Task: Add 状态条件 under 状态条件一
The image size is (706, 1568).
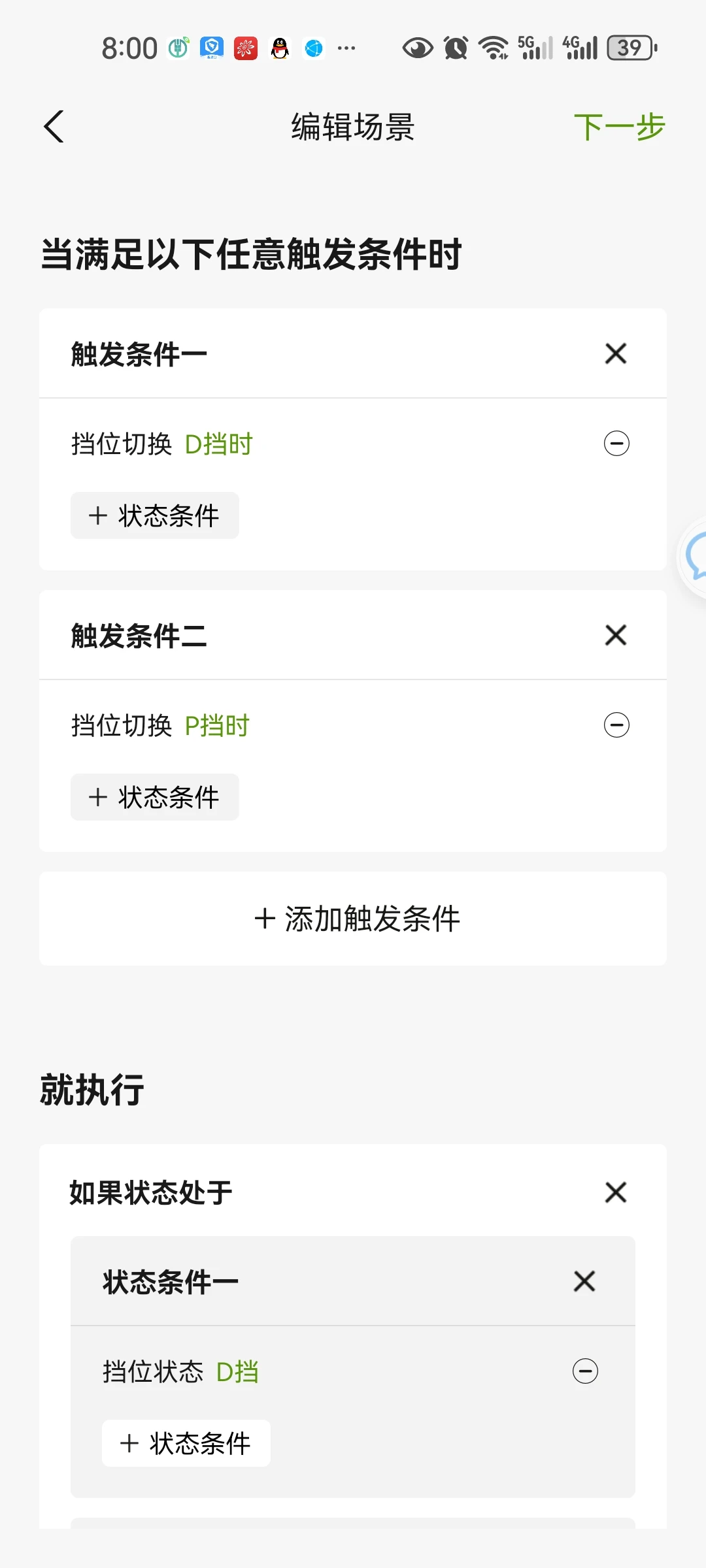Action: (x=186, y=1443)
